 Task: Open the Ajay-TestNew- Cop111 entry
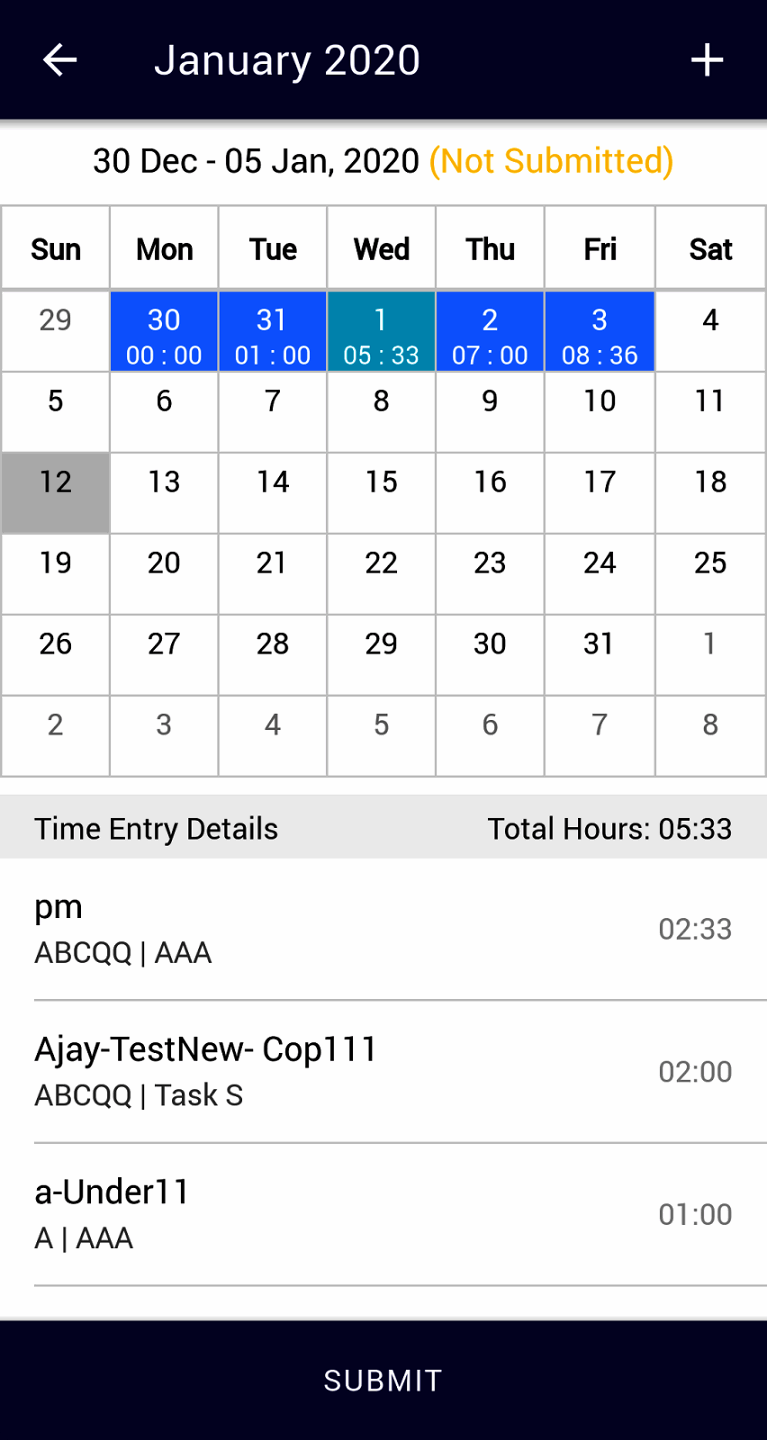click(383, 1071)
